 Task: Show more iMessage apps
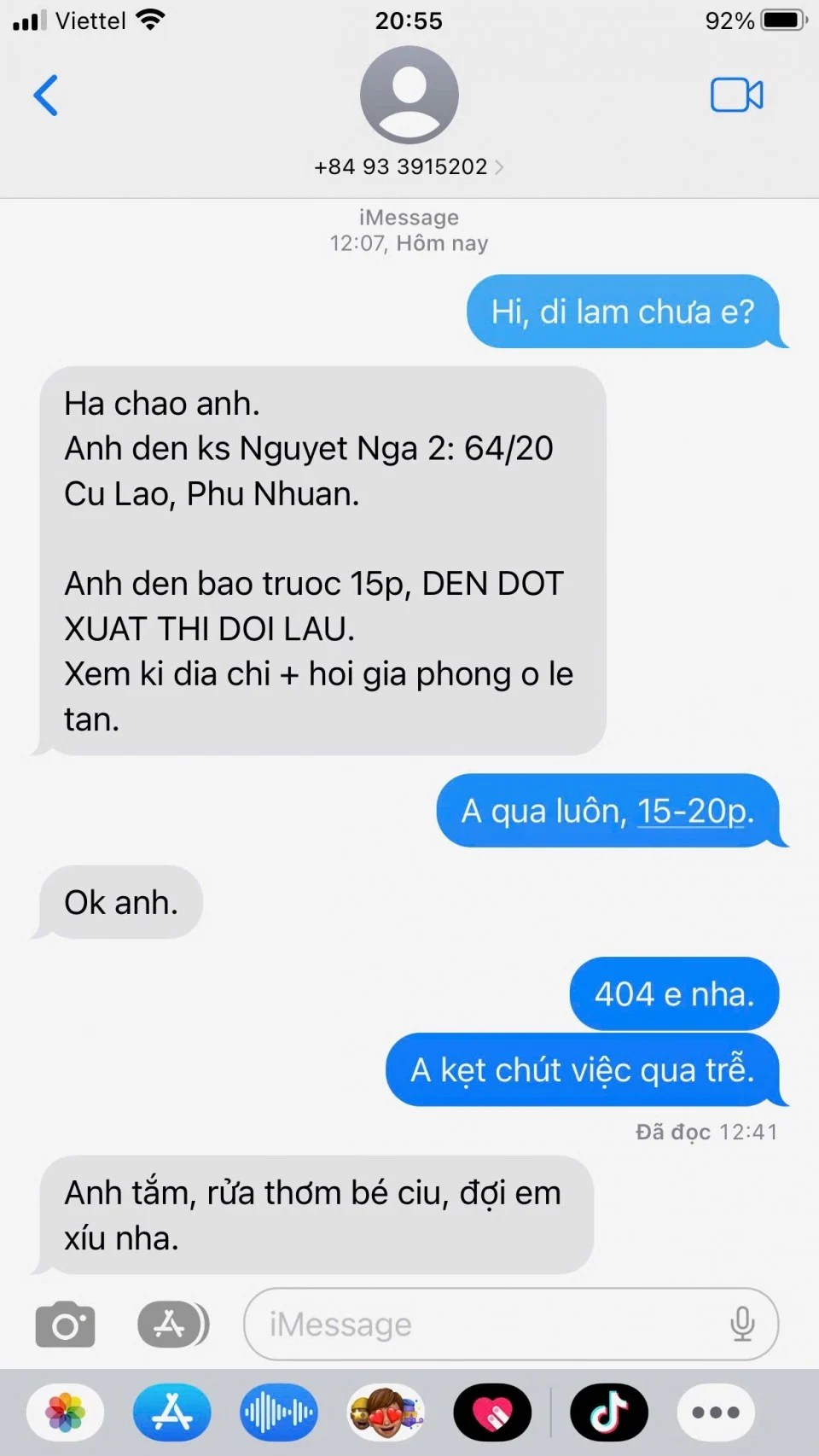pos(715,1412)
